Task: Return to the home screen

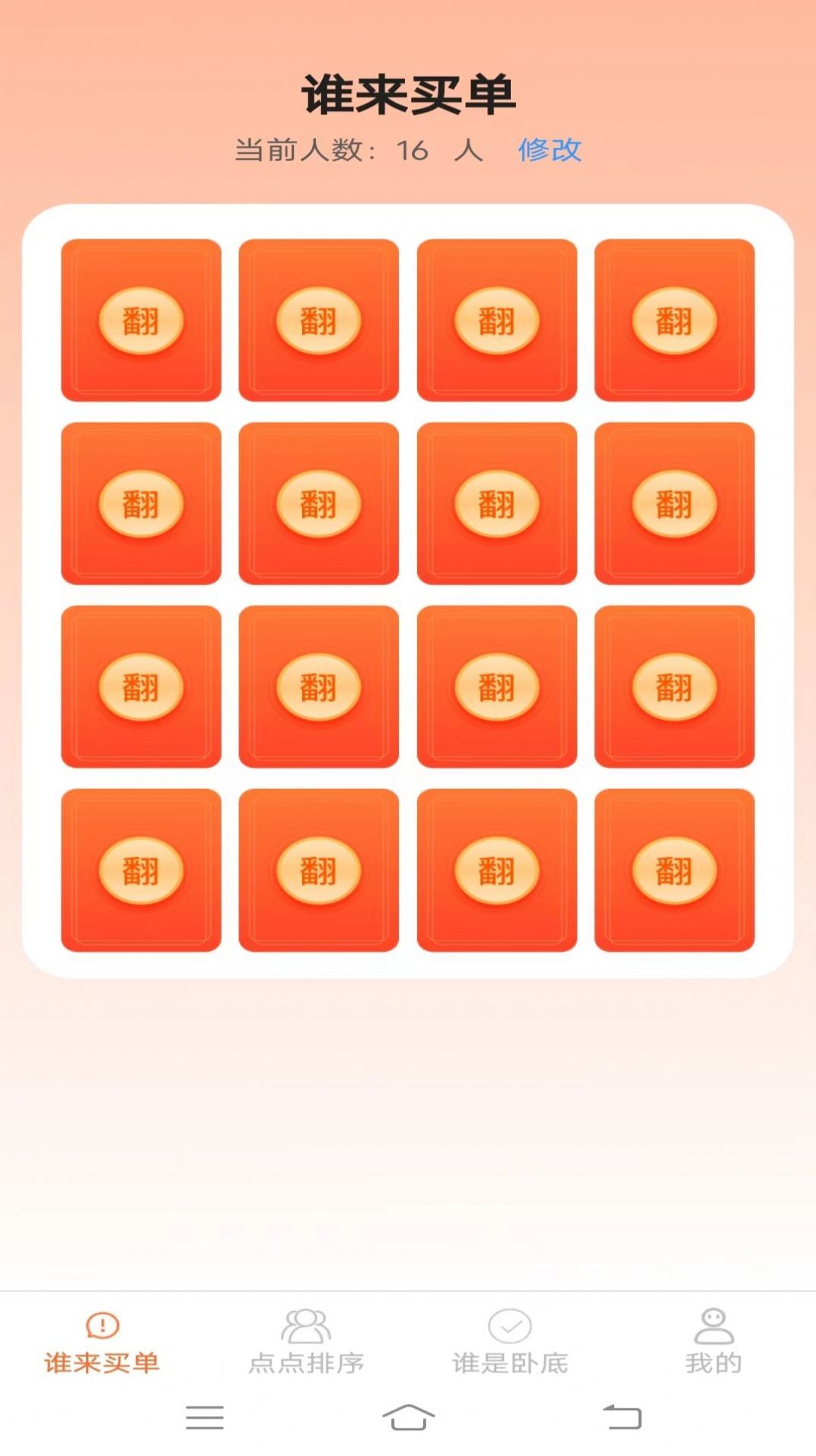Action: (x=408, y=1417)
